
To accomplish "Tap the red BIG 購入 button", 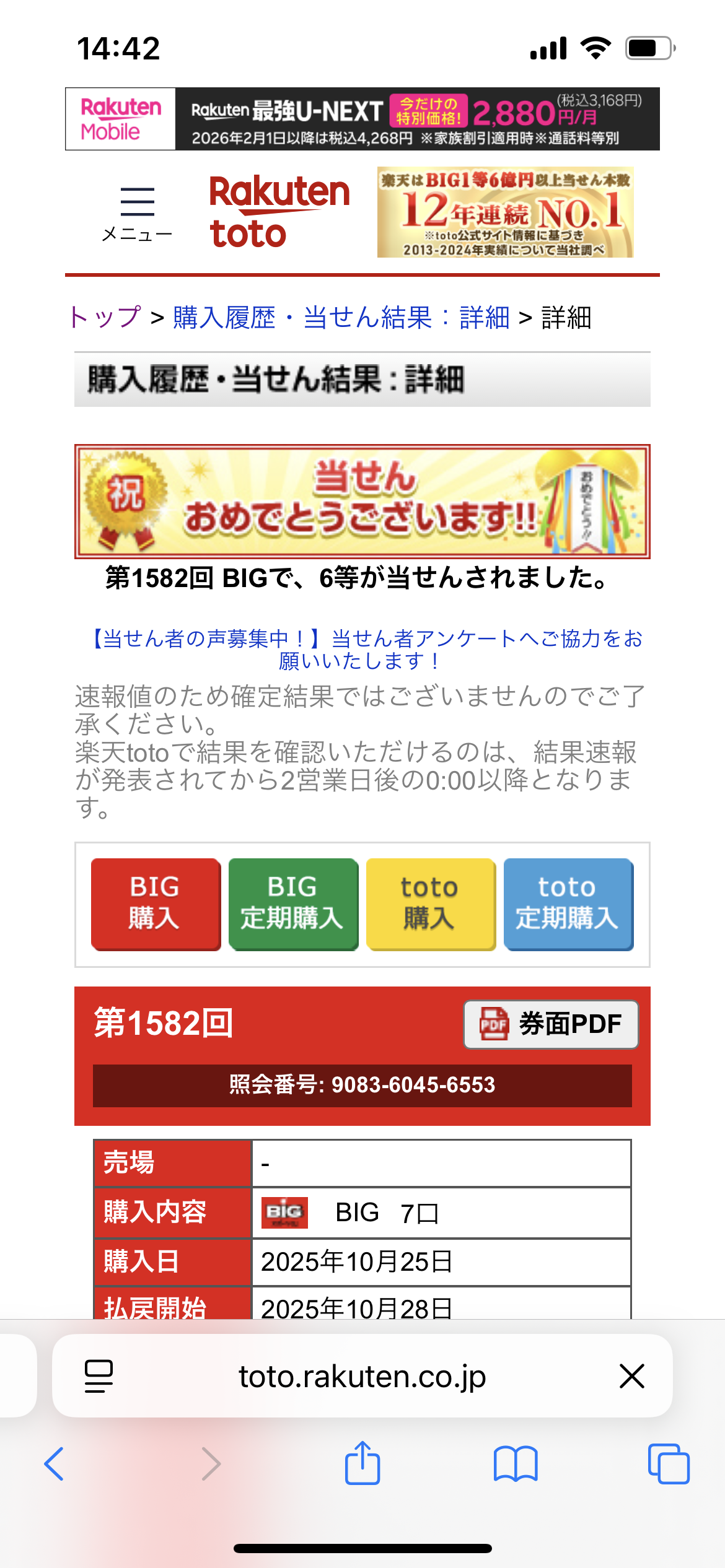I will click(x=156, y=904).
